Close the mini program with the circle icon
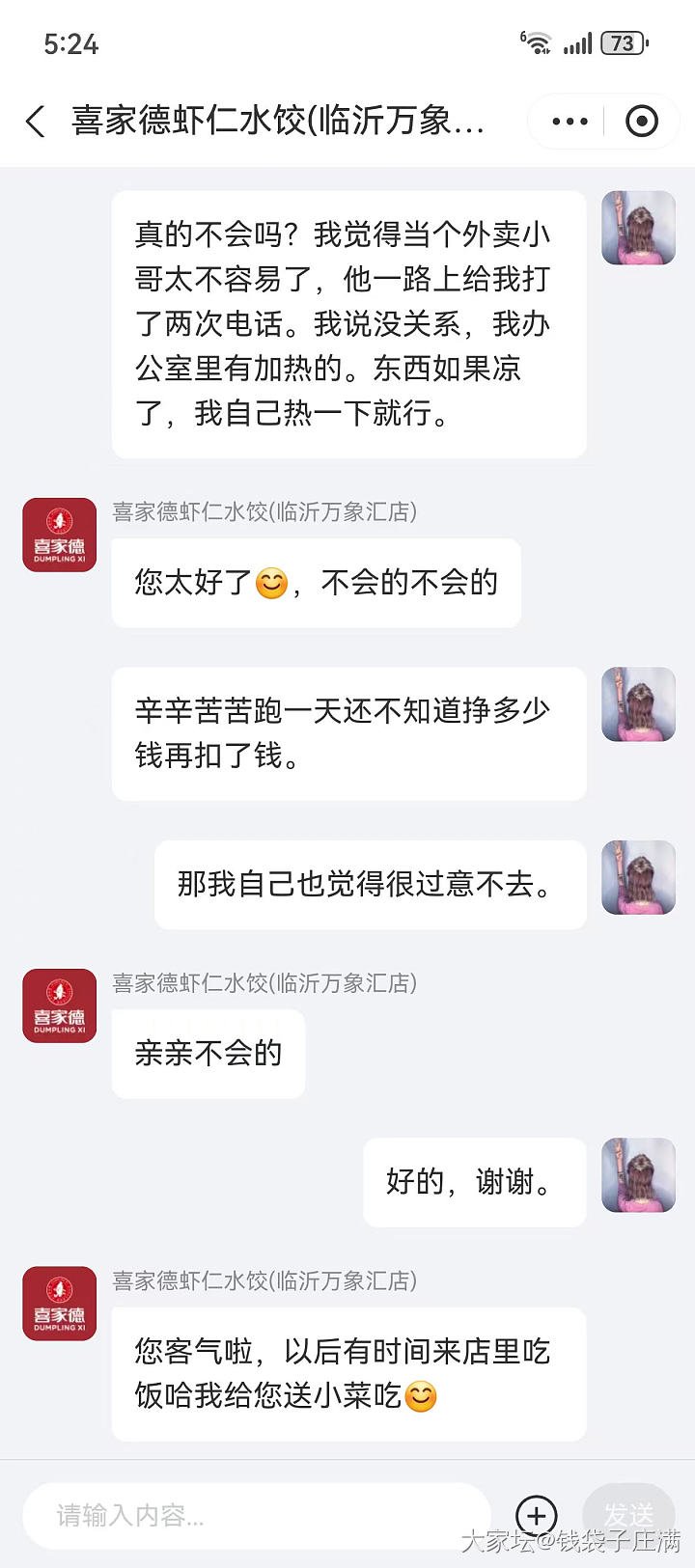Screen dimensions: 695x1568 pos(642,122)
